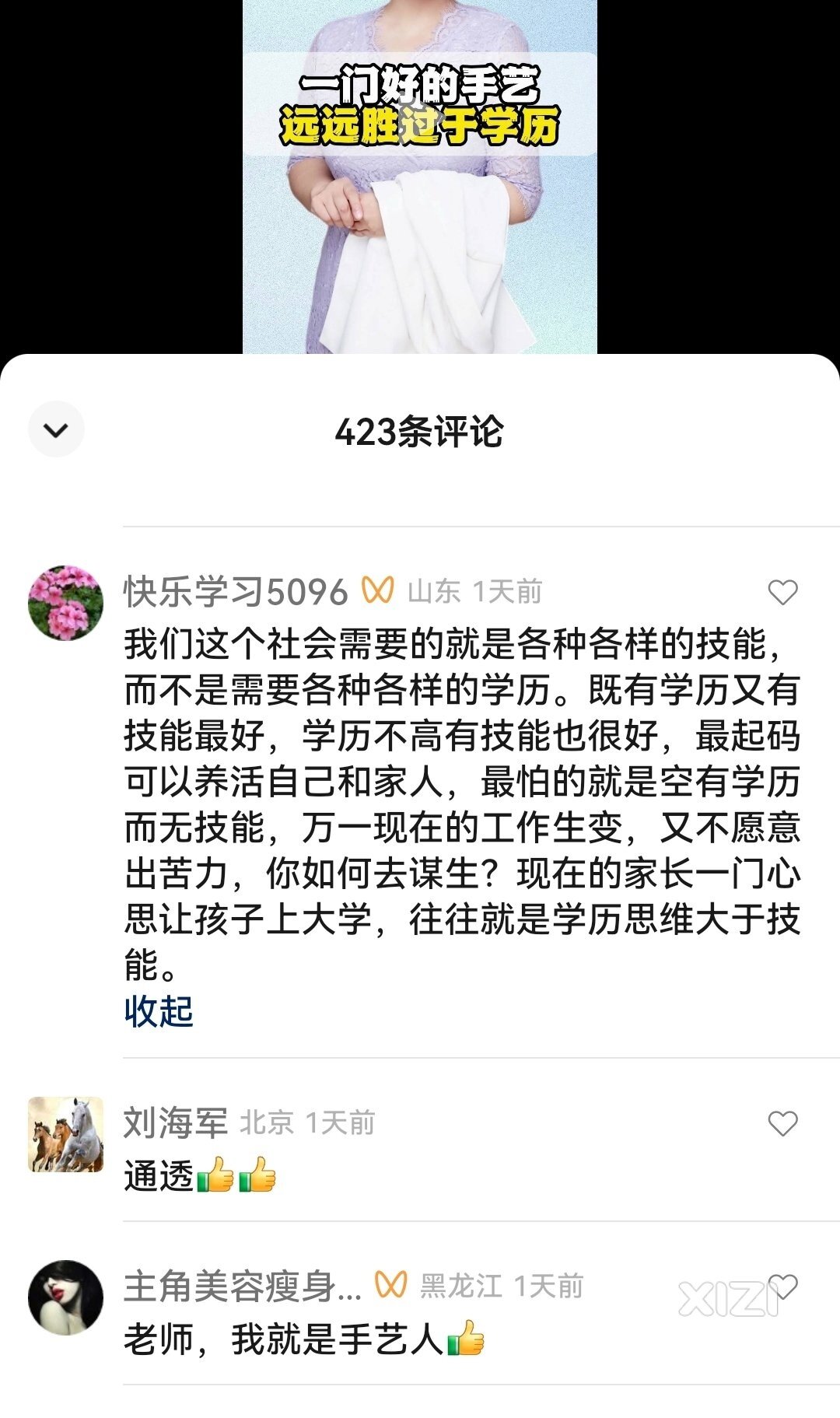Open 刘海军's horse avatar profile

click(x=65, y=1135)
